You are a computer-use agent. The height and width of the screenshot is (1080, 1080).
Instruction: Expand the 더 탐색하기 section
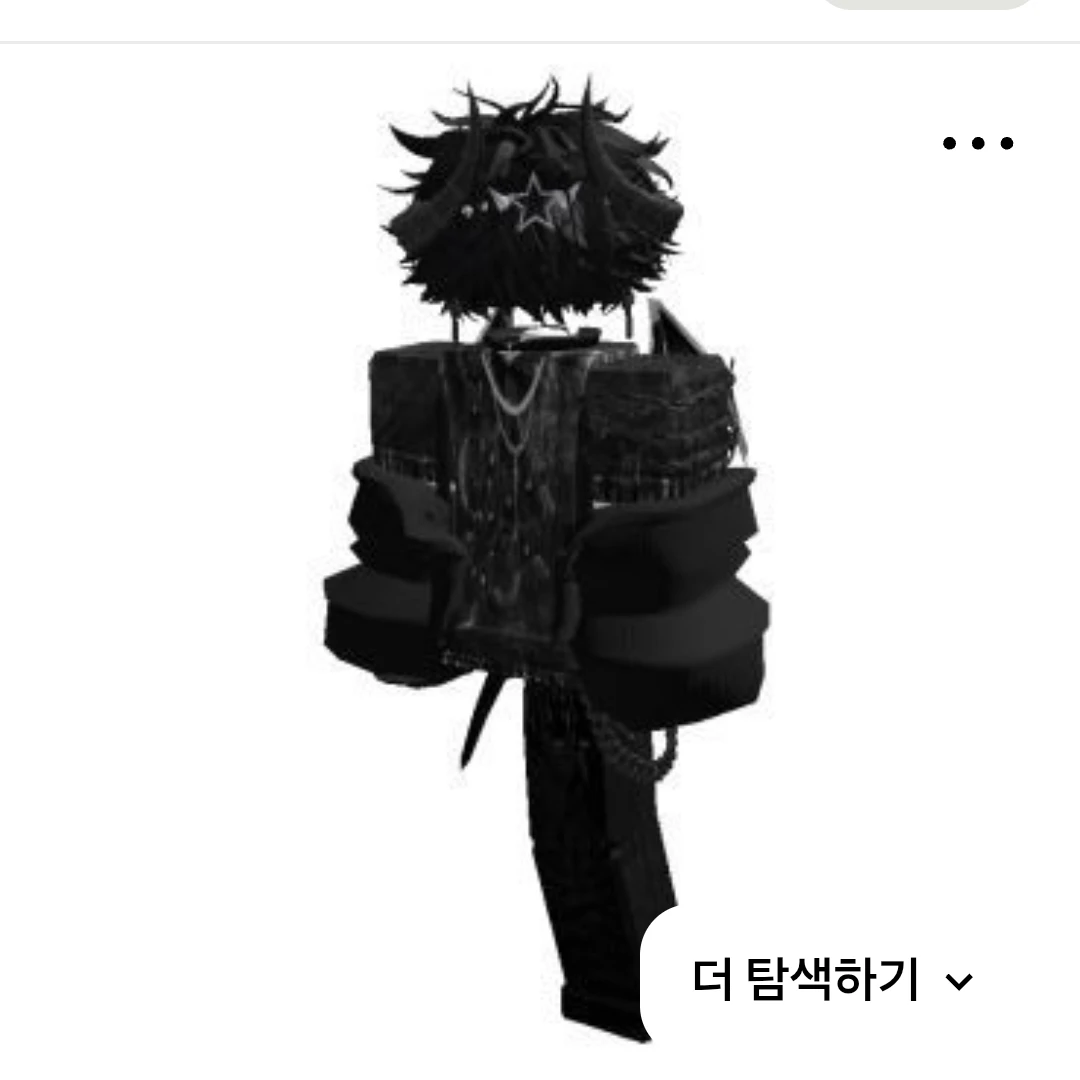pos(832,980)
